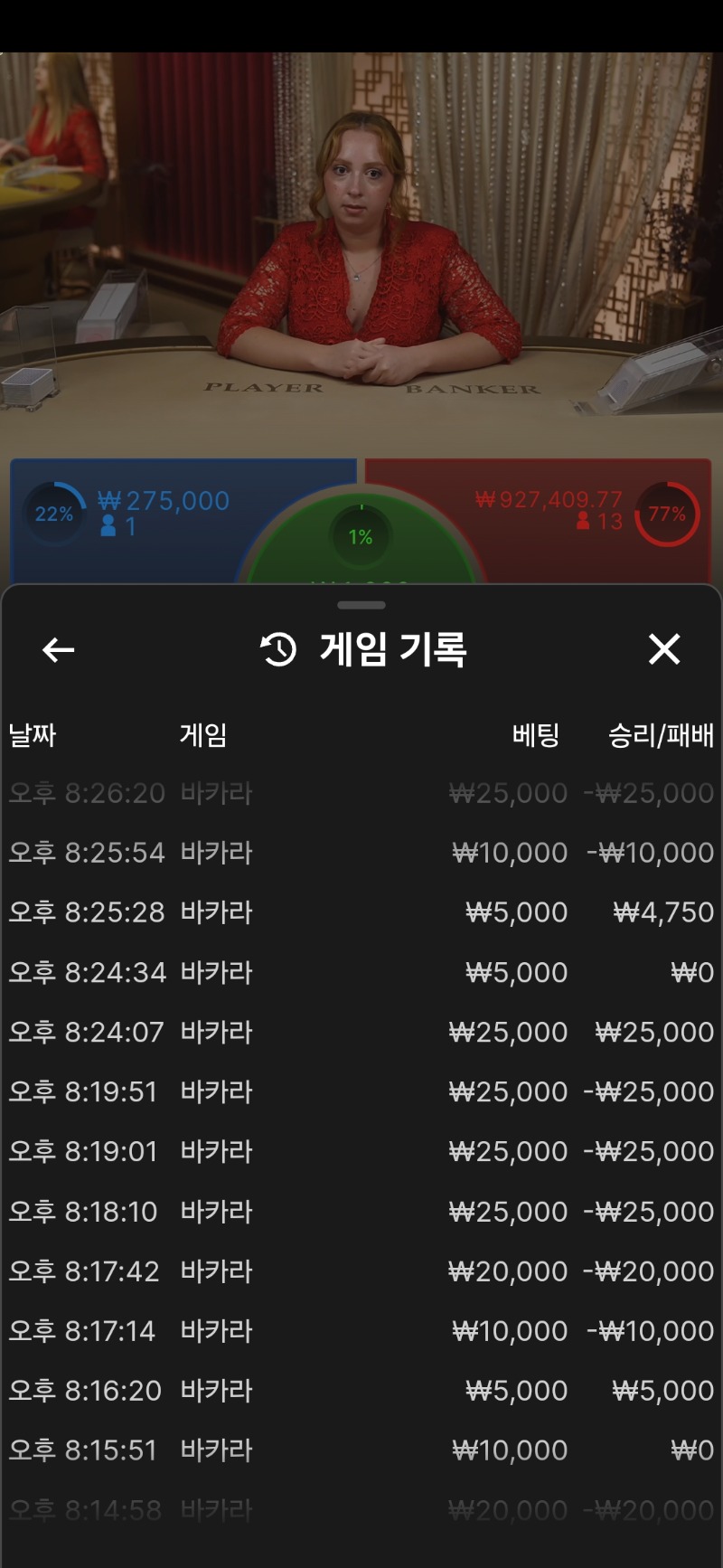Open the 오후 8:25:28 바카라 record

361,912
